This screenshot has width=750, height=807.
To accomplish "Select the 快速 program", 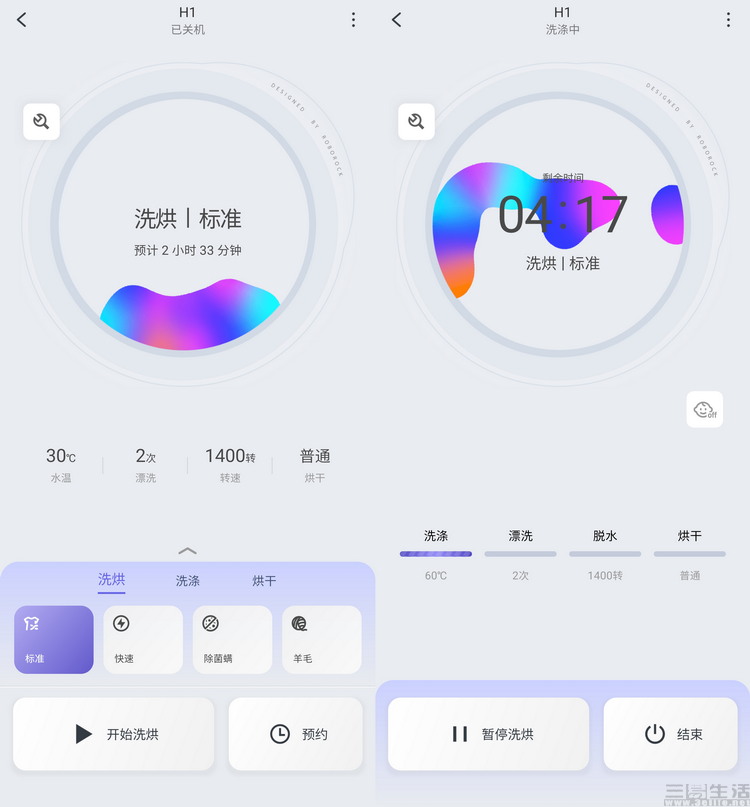I will (143, 639).
